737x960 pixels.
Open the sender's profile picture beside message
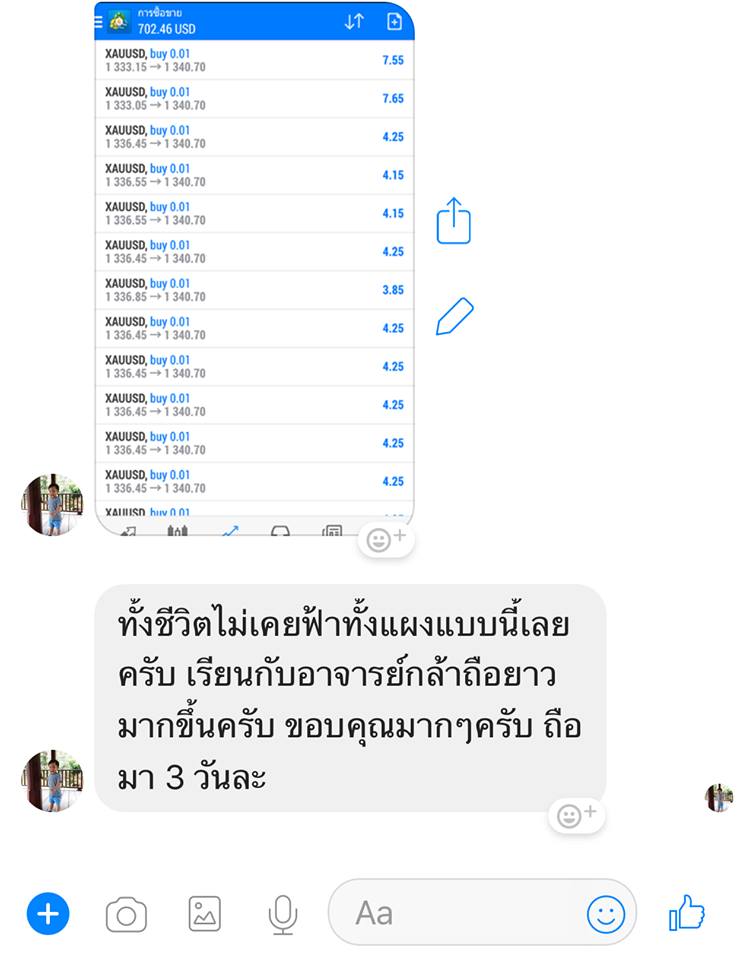point(53,781)
